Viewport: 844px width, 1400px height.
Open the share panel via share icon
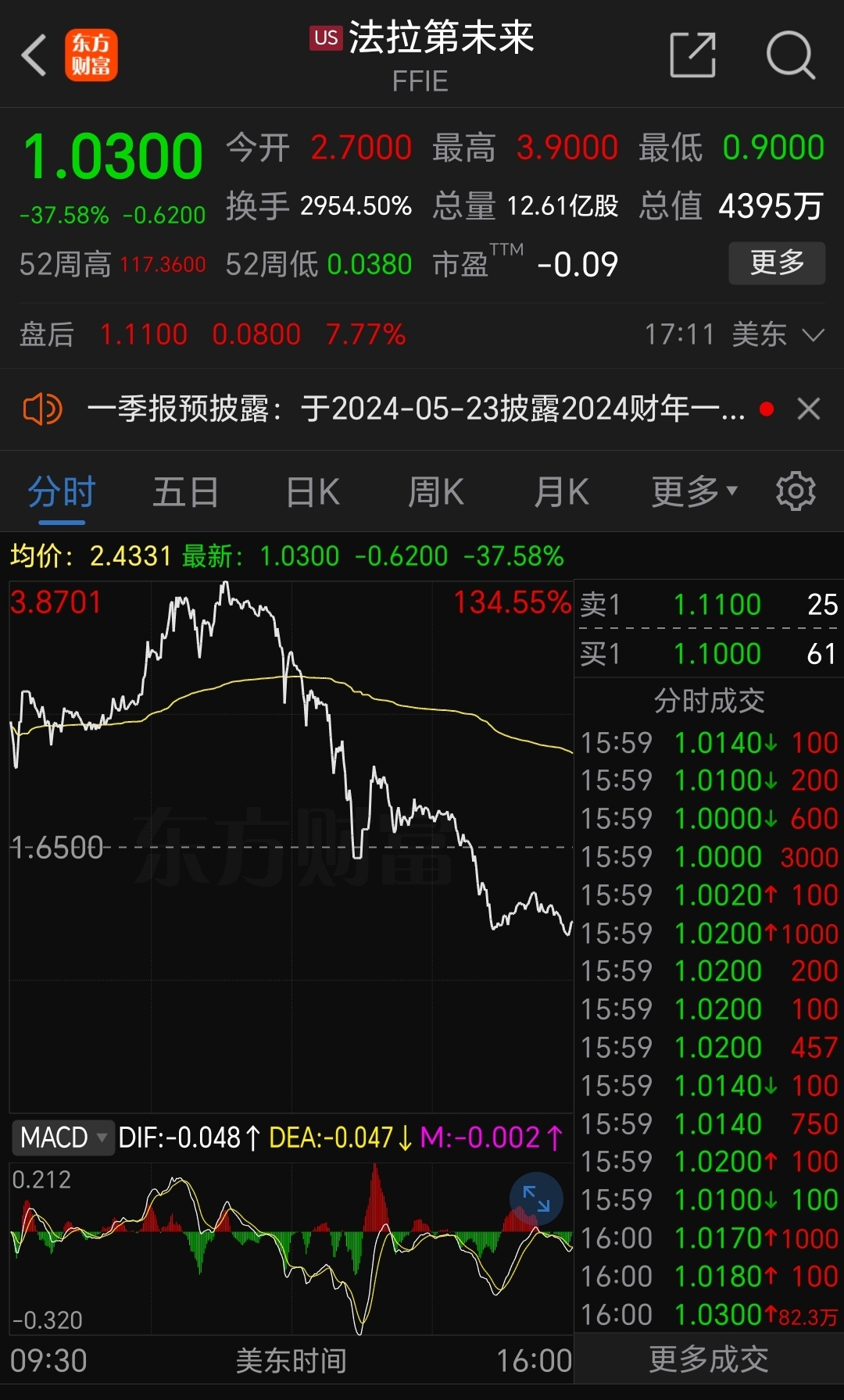point(694,55)
